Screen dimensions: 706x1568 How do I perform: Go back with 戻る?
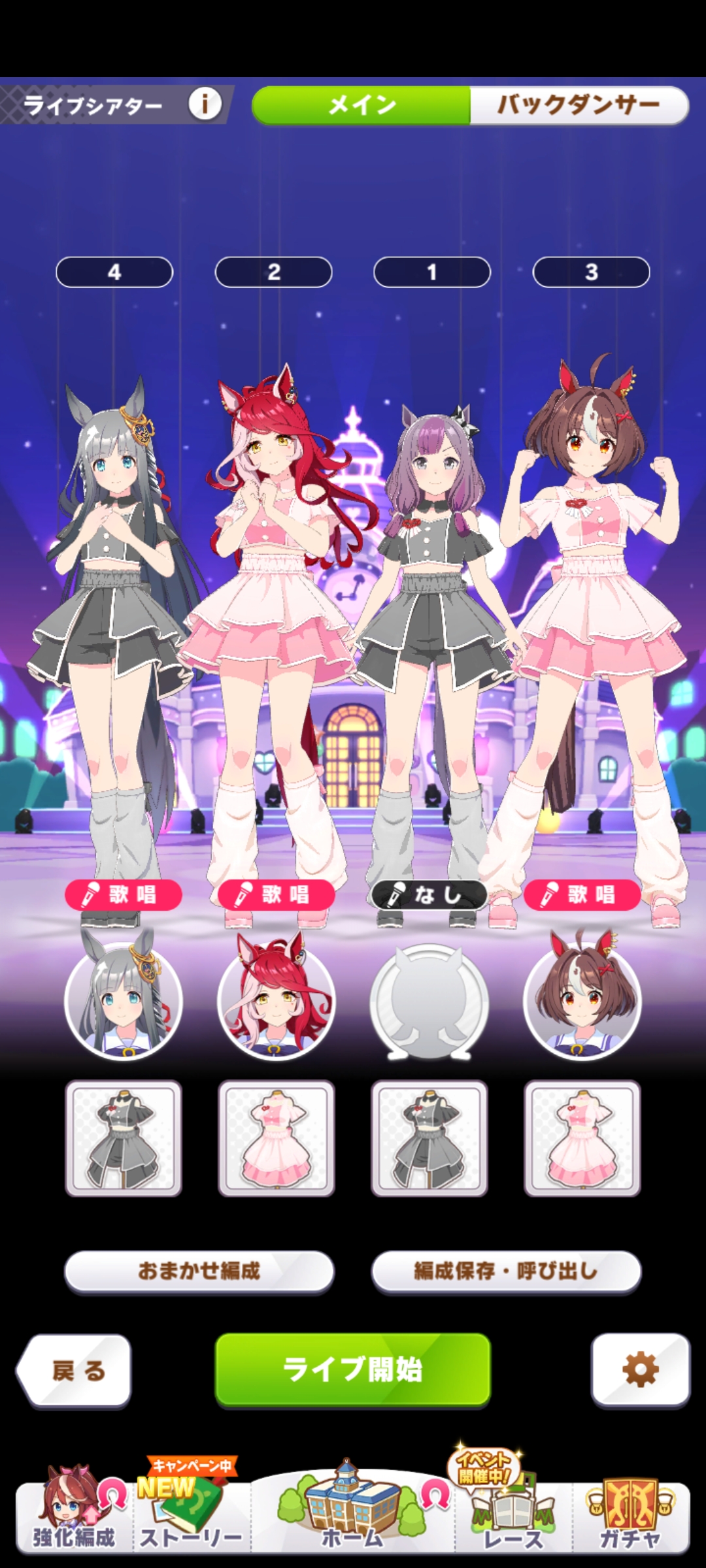tap(75, 1369)
